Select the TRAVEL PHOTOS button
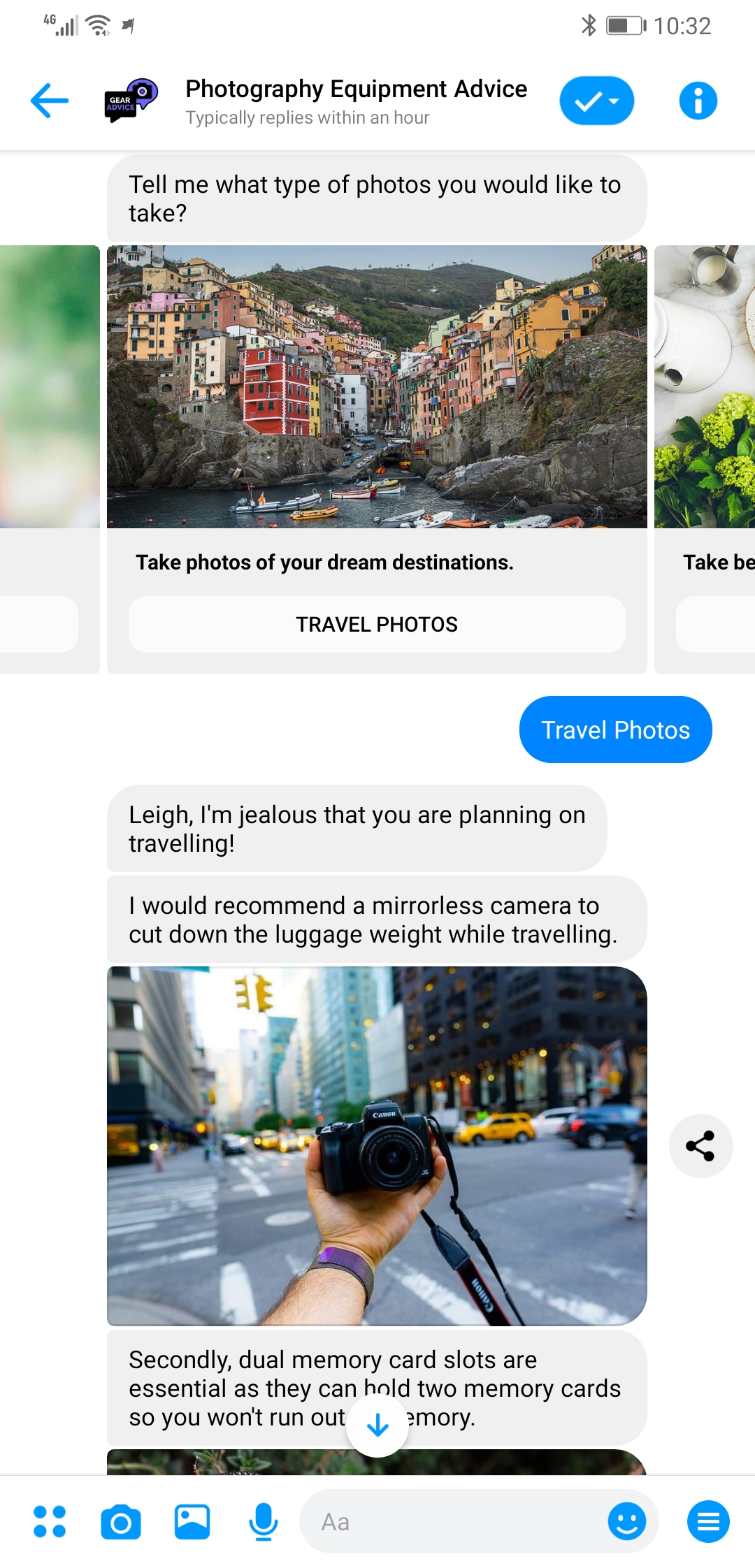Screen dimensions: 755x1568 click(377, 624)
